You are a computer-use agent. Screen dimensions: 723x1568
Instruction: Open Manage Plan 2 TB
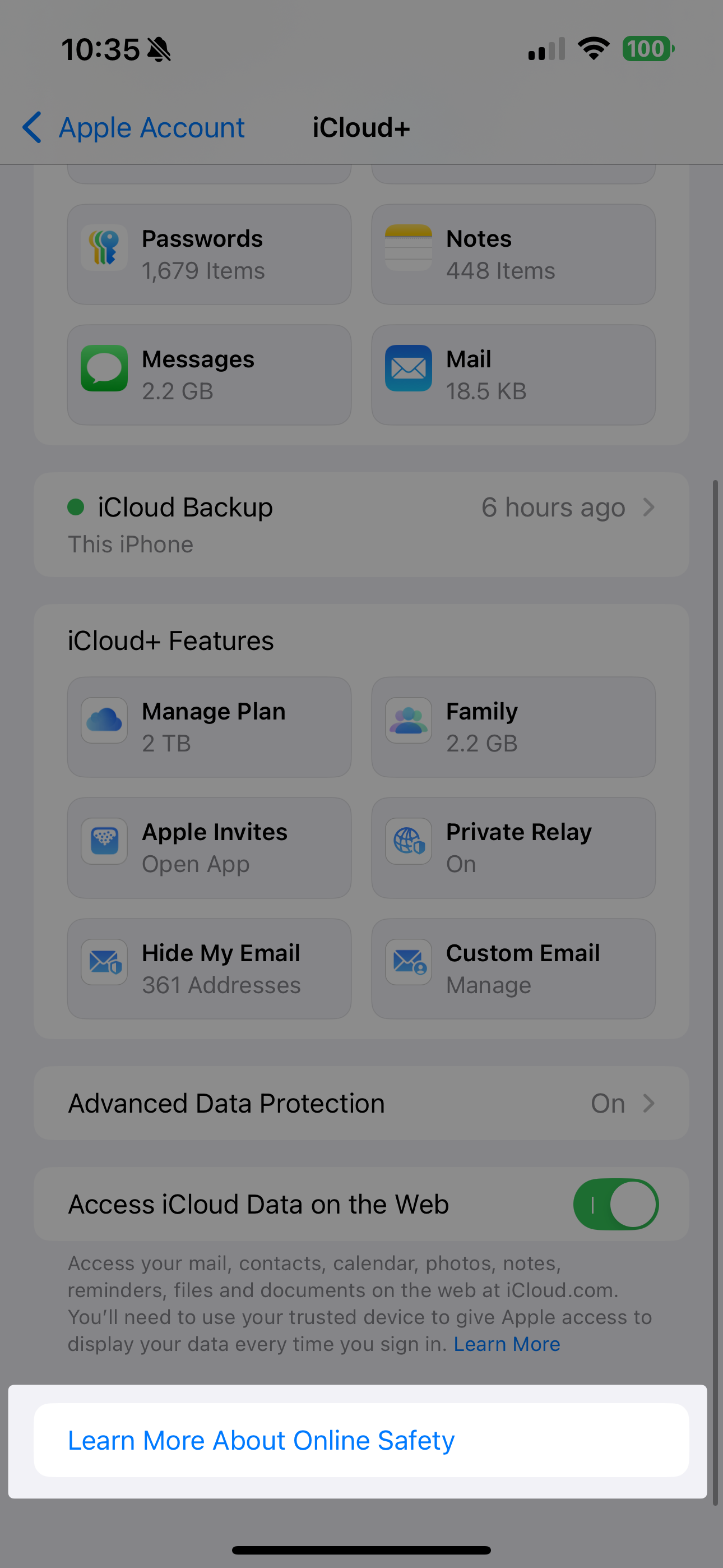(x=208, y=727)
